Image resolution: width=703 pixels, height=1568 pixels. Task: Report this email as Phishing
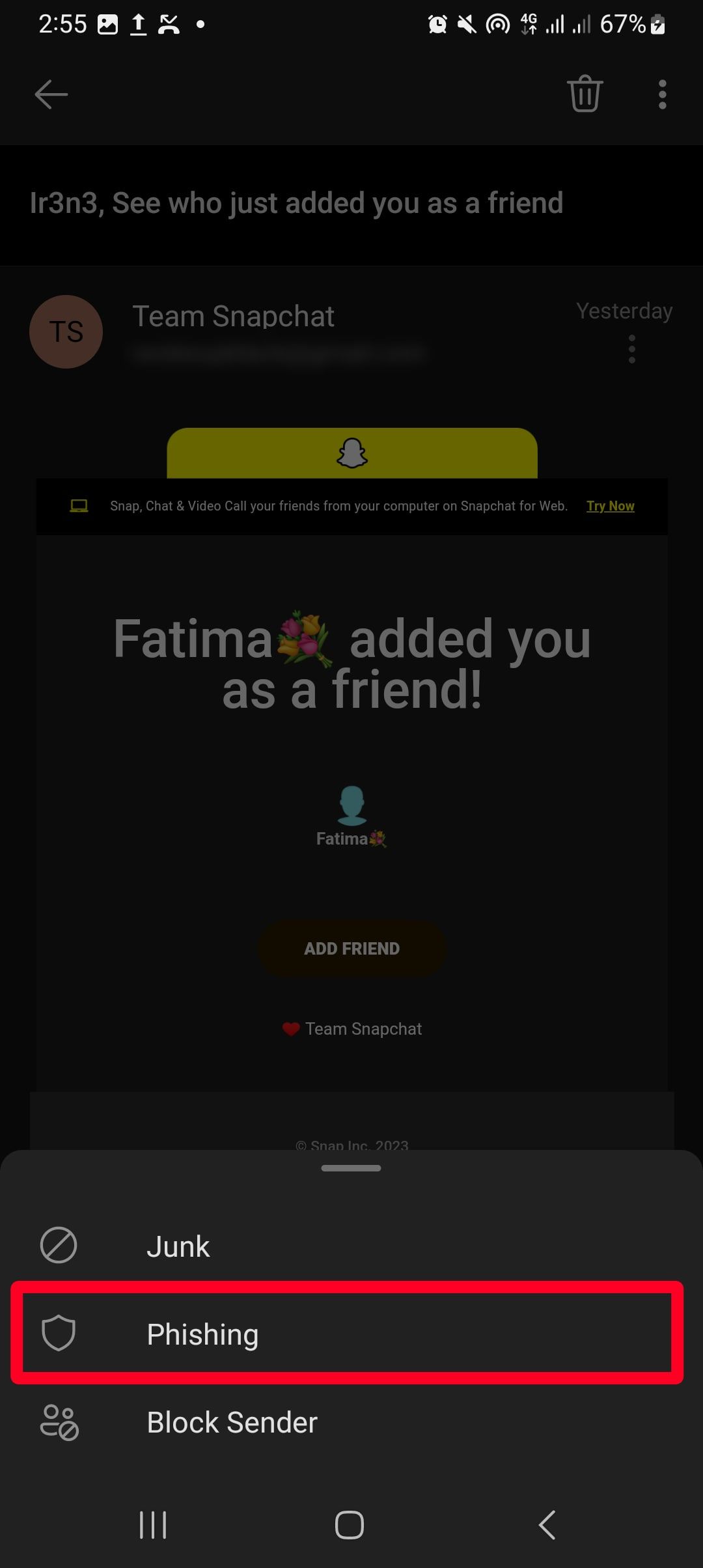(x=202, y=1334)
